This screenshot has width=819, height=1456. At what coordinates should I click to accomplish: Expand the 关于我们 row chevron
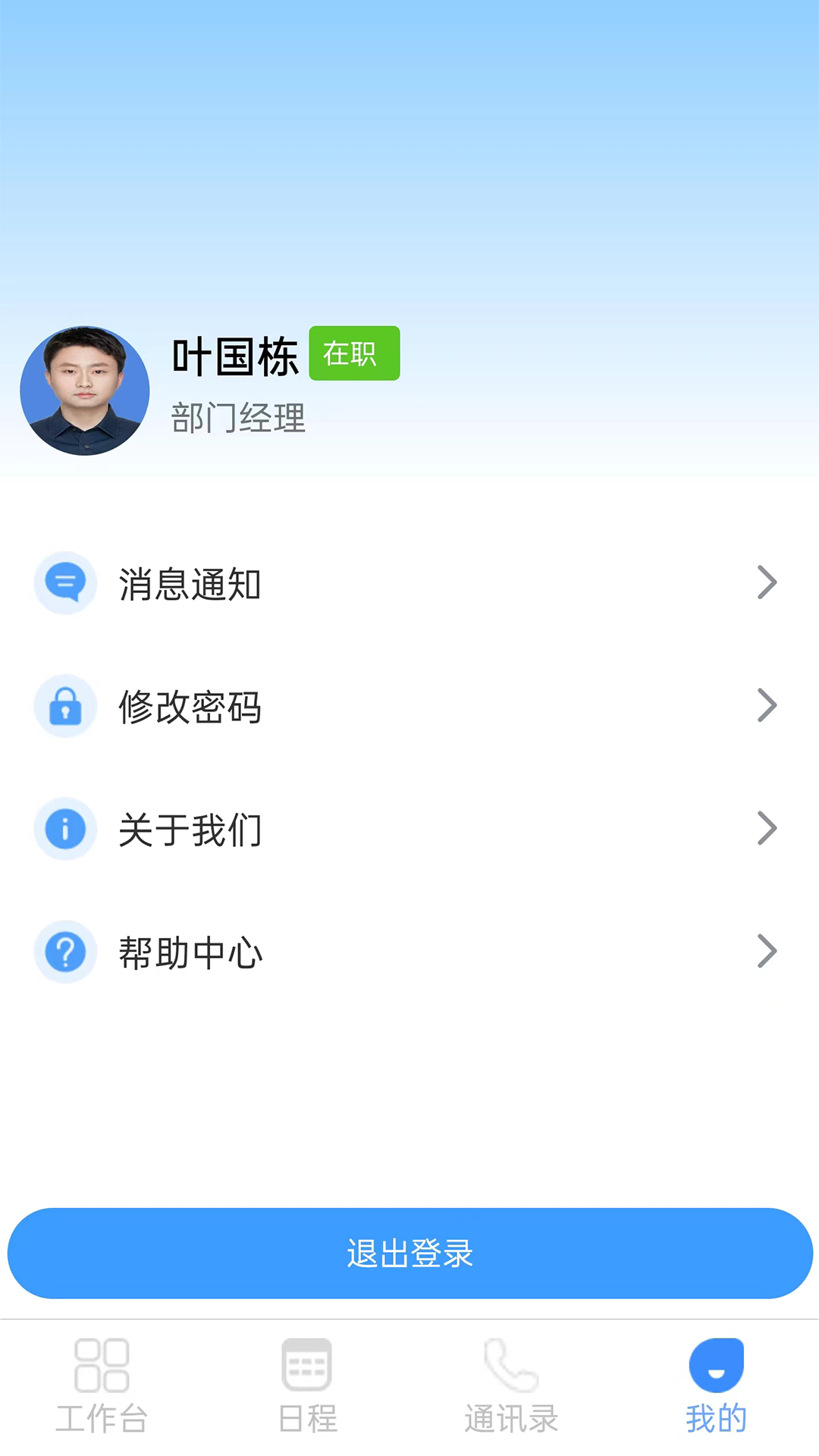pos(766,829)
